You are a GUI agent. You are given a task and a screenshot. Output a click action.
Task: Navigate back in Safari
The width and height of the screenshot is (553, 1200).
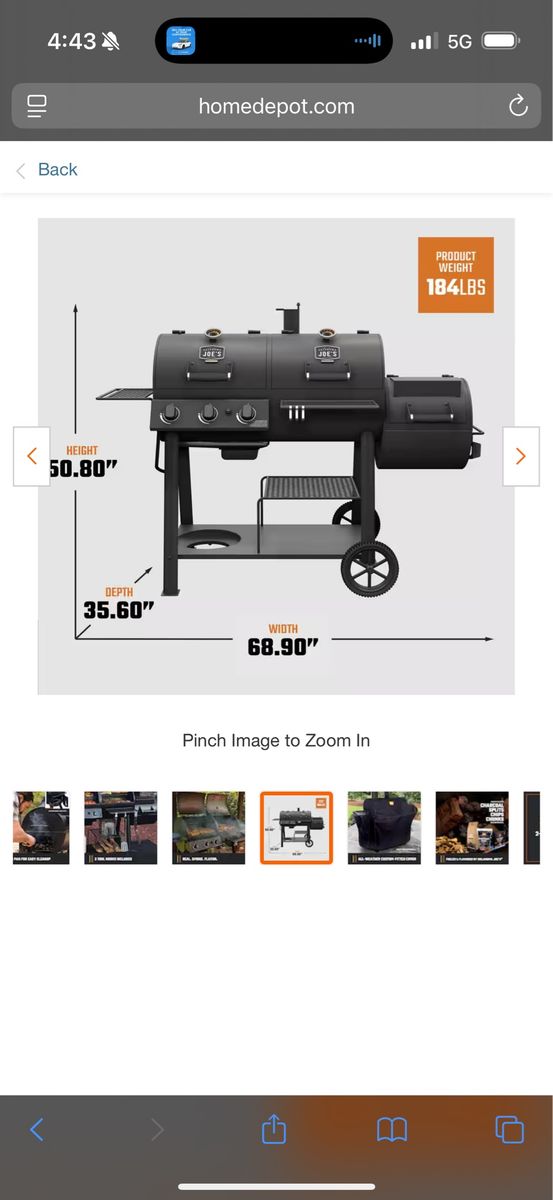[x=37, y=1130]
